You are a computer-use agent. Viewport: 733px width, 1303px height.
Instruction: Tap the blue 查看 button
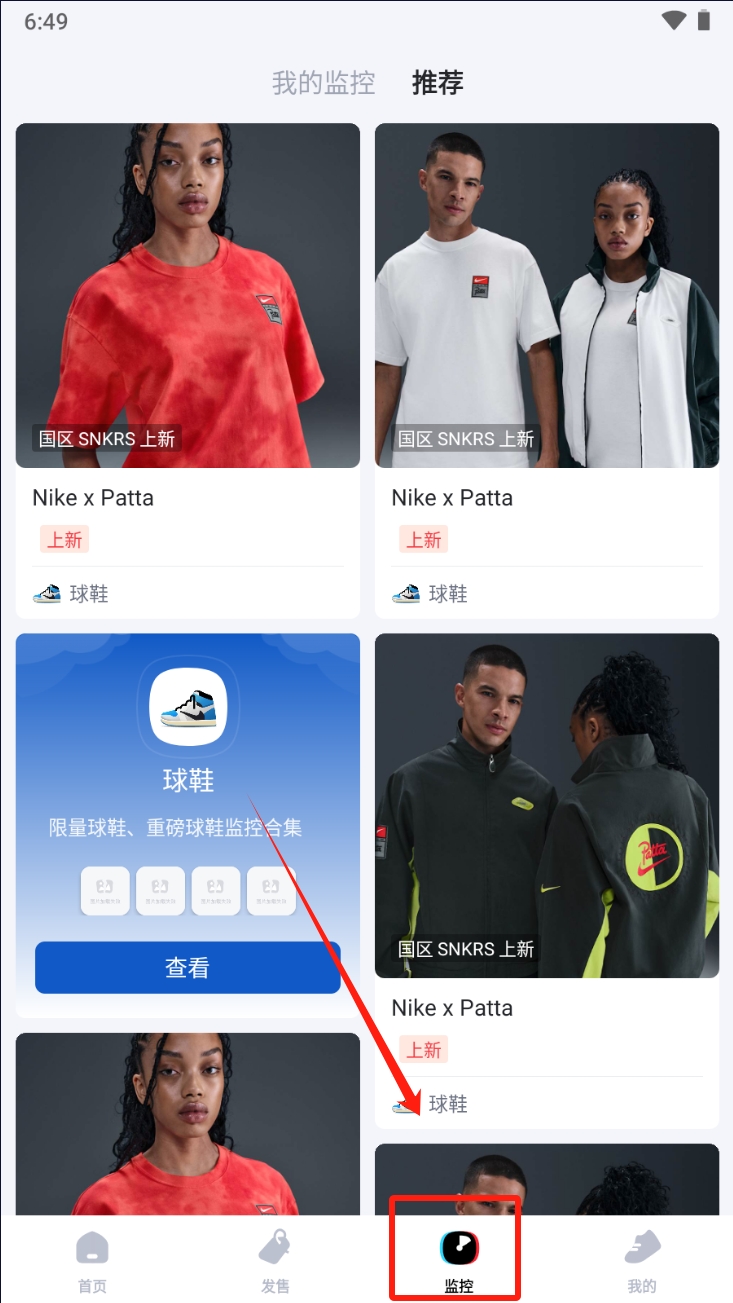coord(188,967)
